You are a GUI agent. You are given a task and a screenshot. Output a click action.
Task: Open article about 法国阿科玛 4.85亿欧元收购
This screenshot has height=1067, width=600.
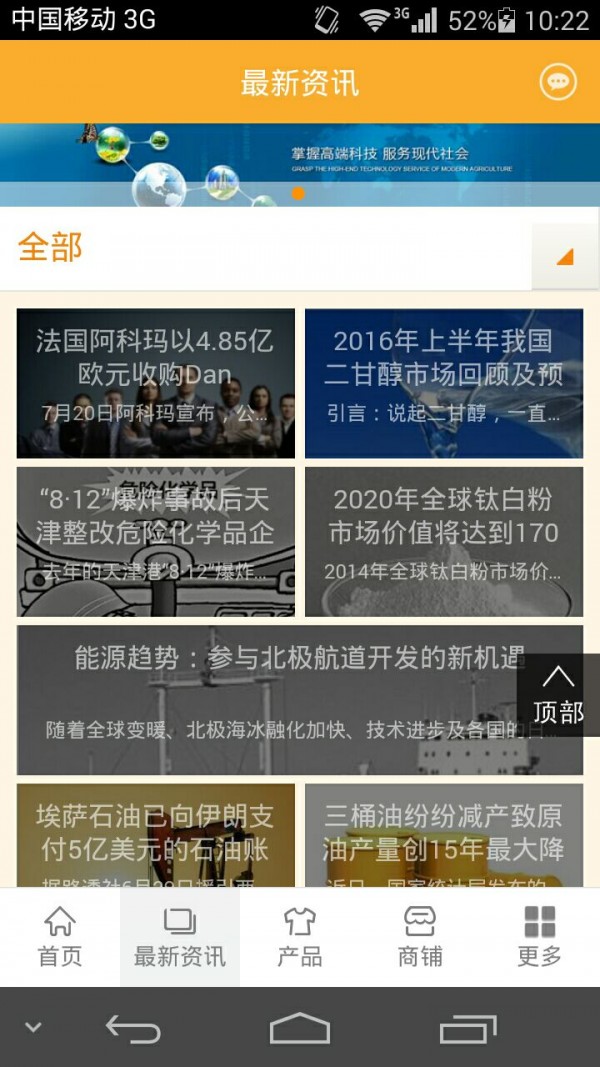coord(156,383)
